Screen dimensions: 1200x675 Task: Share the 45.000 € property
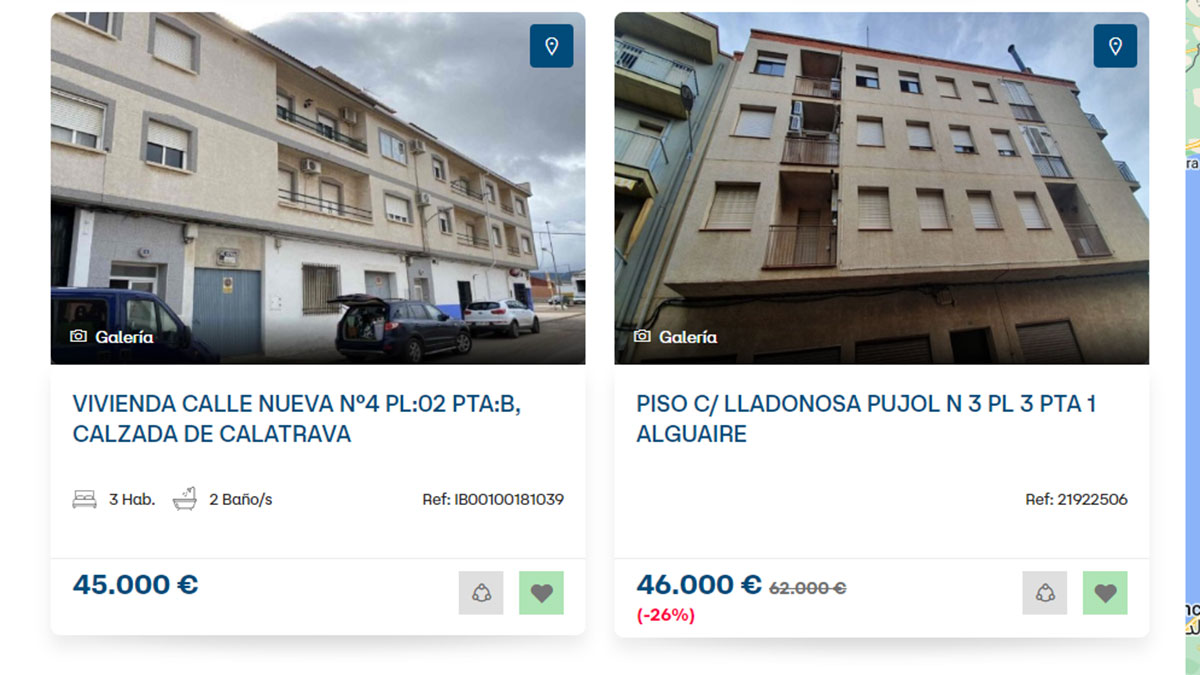point(481,593)
